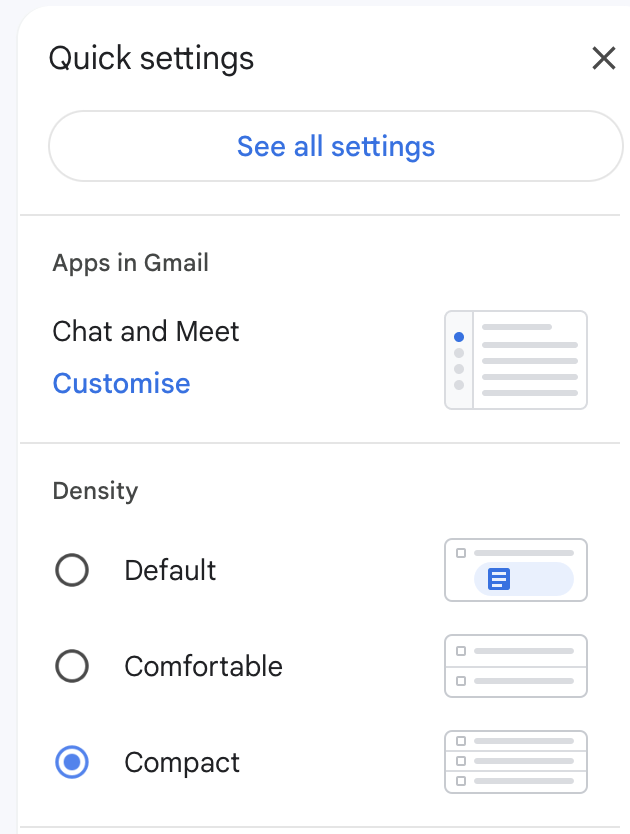630x834 pixels.
Task: Select the Default density option
Action: click(72, 571)
